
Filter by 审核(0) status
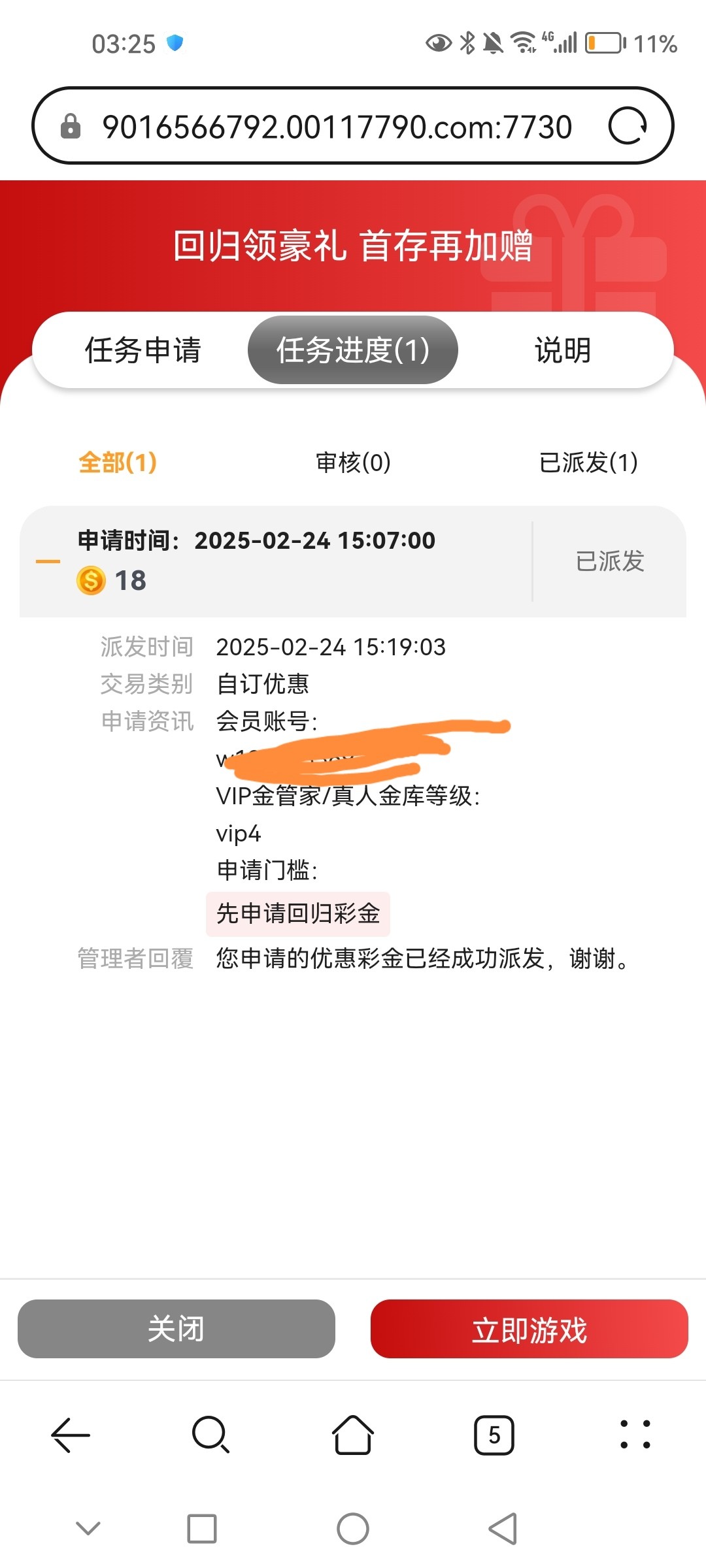pyautogui.click(x=353, y=463)
